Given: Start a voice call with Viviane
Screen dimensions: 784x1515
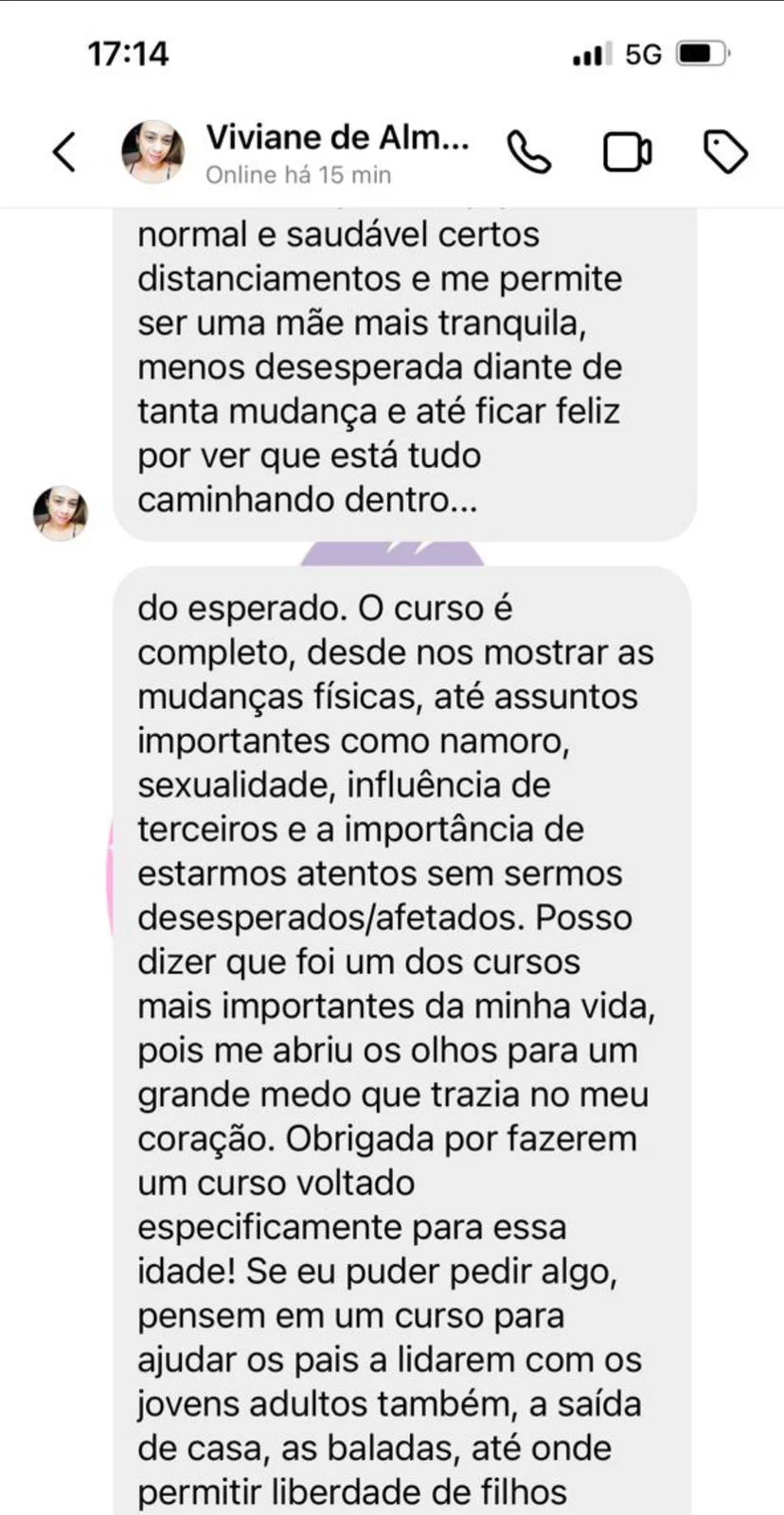Looking at the screenshot, I should pos(528,152).
